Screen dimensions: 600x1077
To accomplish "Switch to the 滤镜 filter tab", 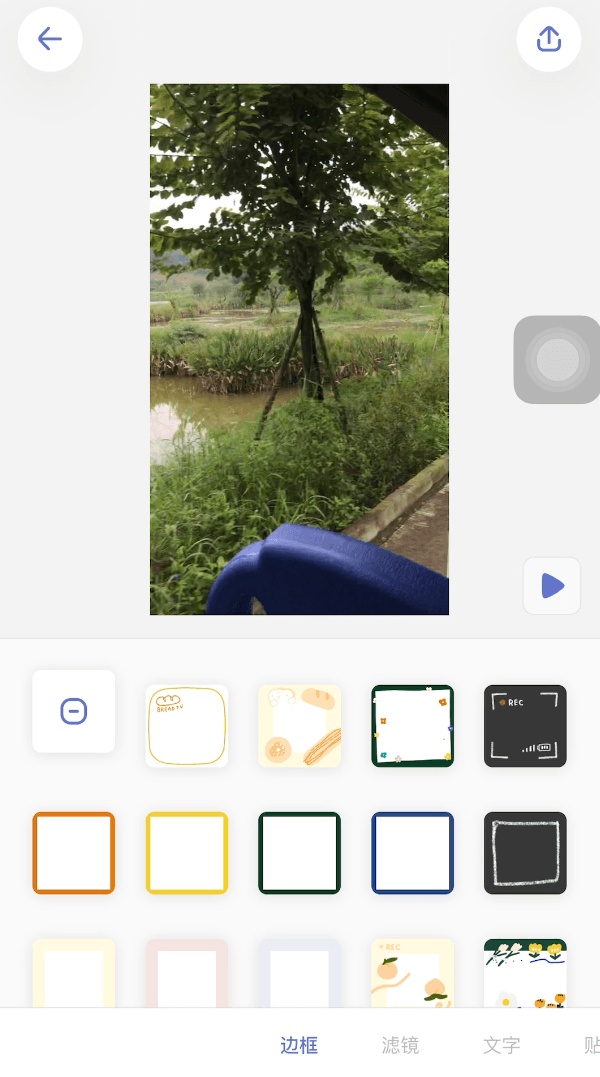I will pos(400,1045).
